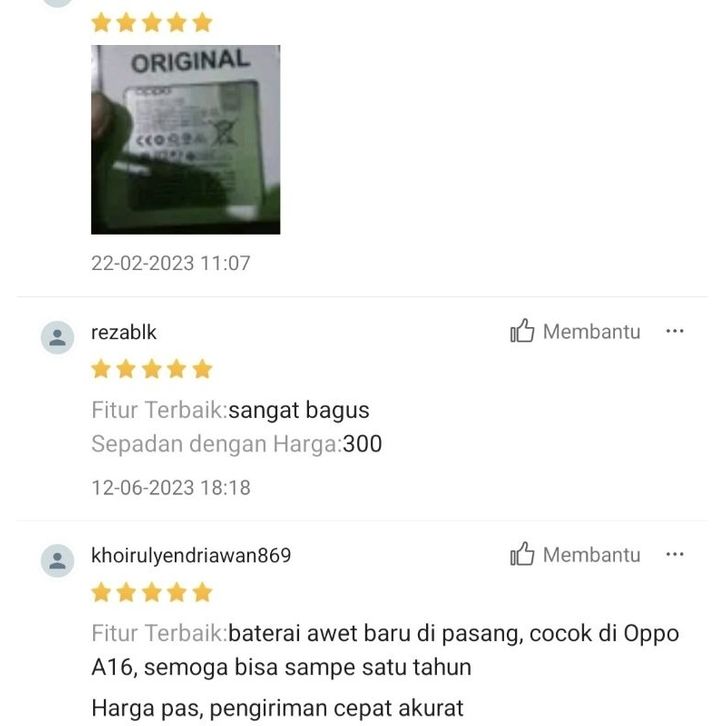The width and height of the screenshot is (726, 726).
Task: Open the ORIGINAL battery review photo
Action: 185,139
